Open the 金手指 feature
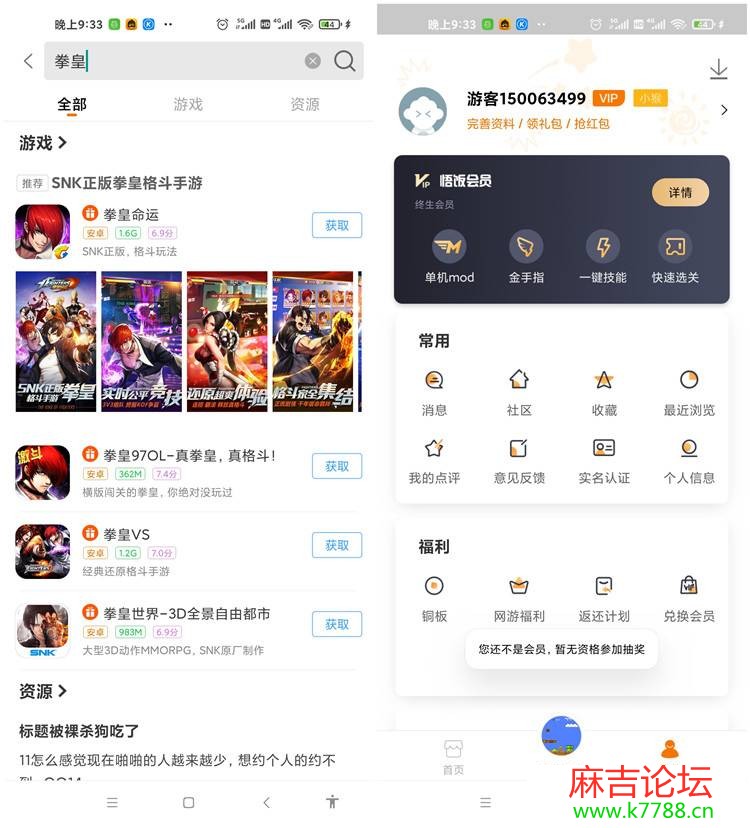The height and width of the screenshot is (828, 750). coord(526,257)
